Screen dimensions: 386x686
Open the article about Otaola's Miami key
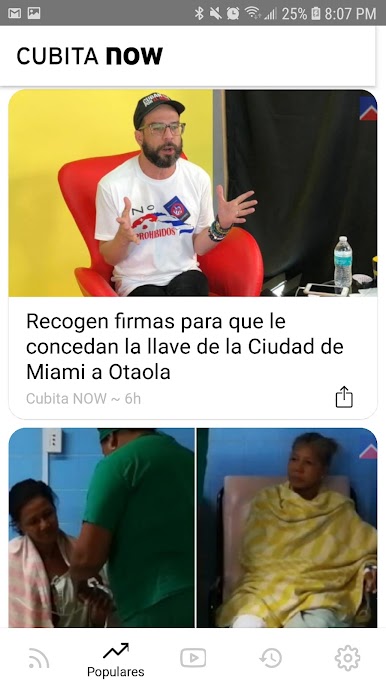[x=193, y=254]
